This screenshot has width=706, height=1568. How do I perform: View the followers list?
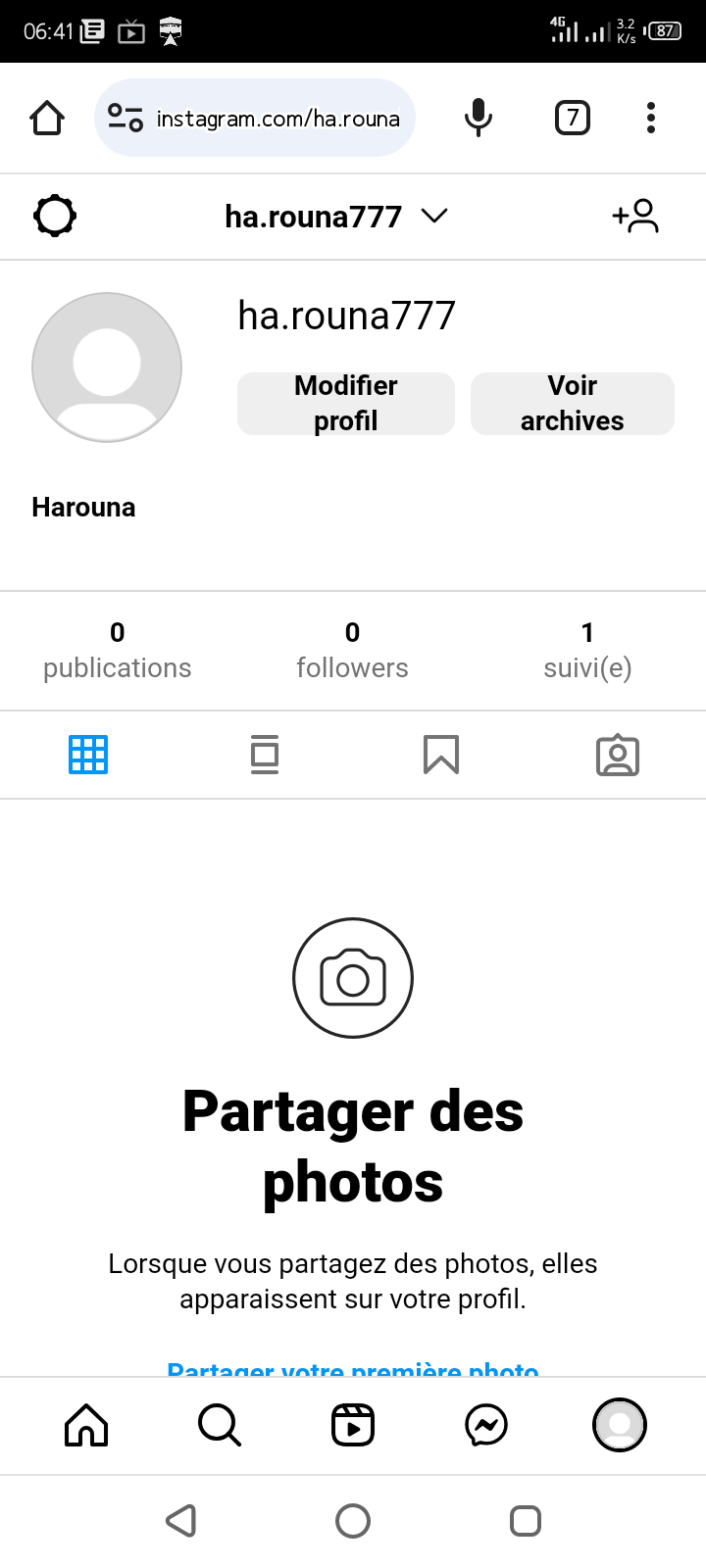[x=352, y=651]
